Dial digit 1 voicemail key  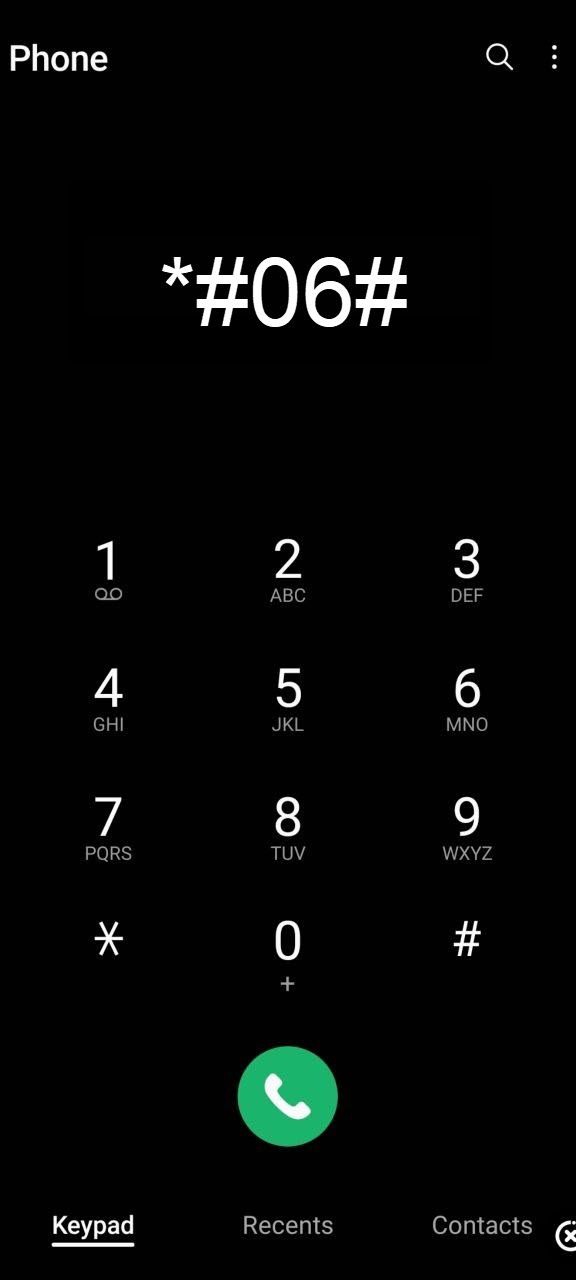108,570
